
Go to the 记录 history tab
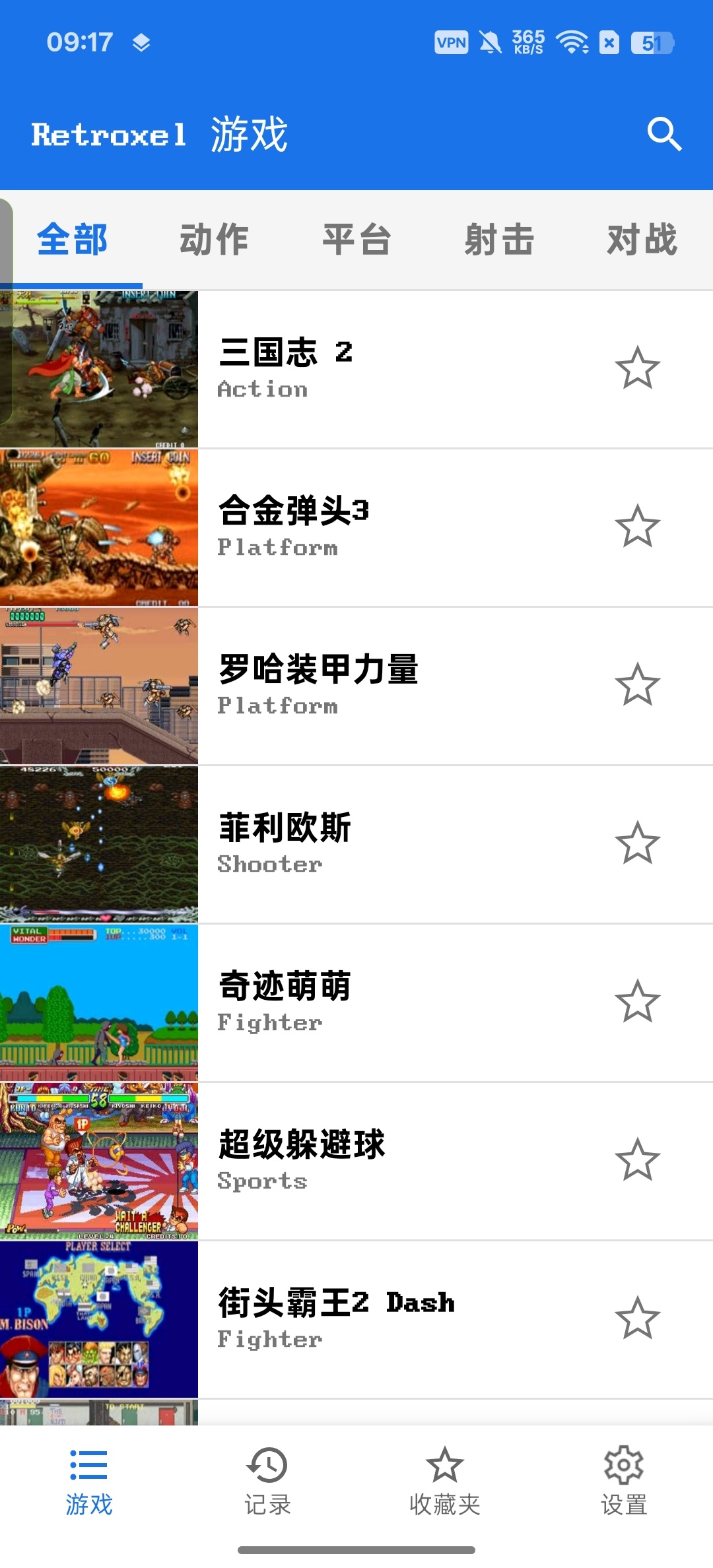tap(267, 1482)
